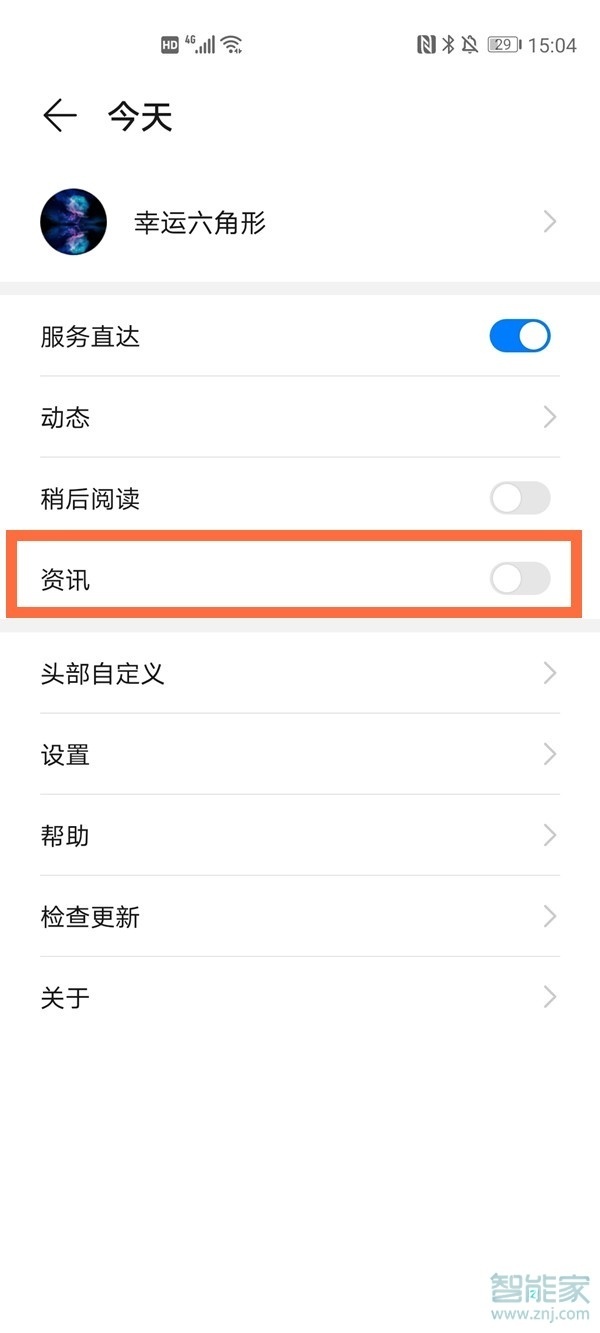This screenshot has width=600, height=1333.
Task: Open the 动态 row
Action: click(300, 417)
